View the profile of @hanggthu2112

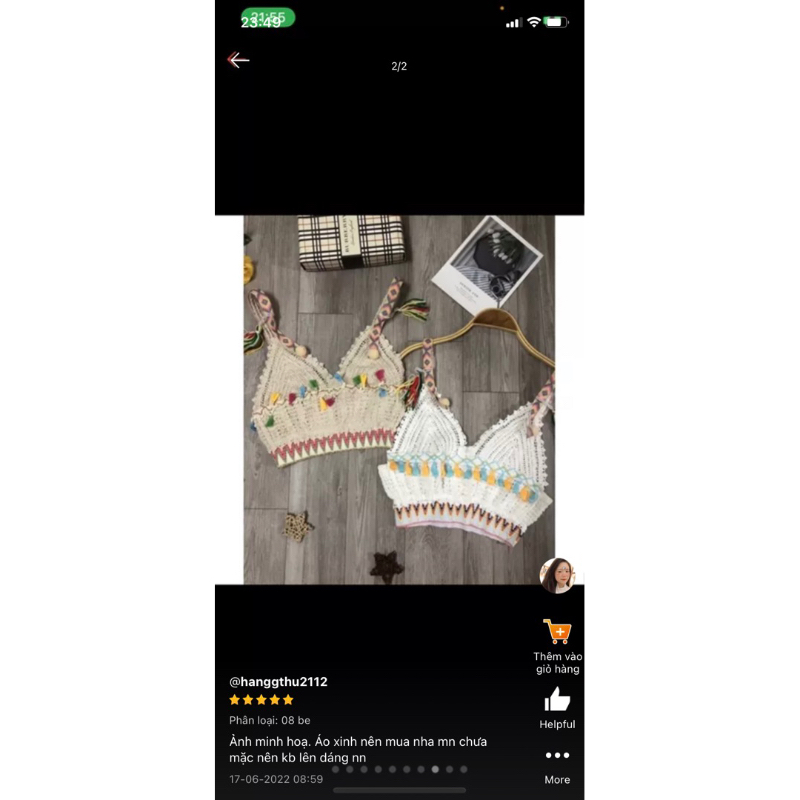click(x=278, y=682)
